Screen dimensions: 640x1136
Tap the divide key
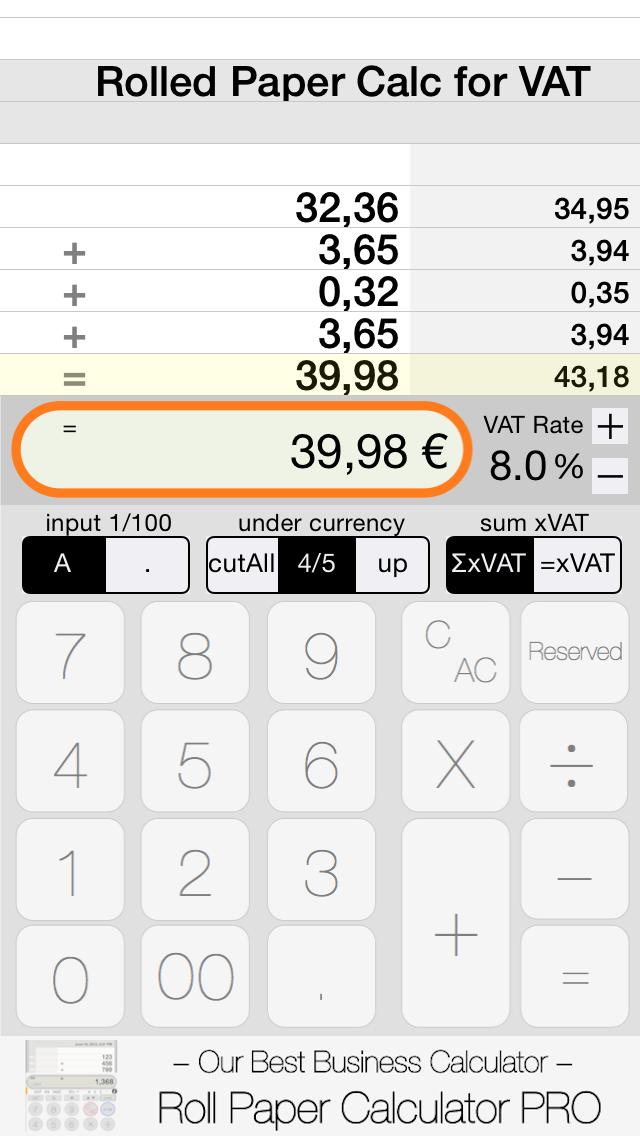click(575, 761)
